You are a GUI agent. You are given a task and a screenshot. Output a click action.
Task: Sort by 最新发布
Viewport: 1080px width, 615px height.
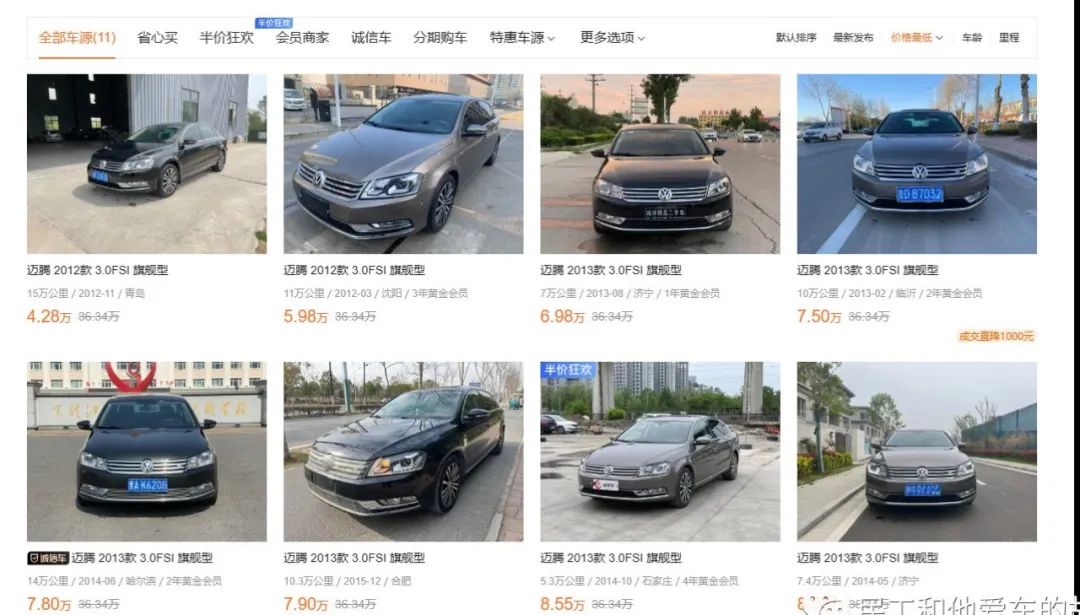coord(853,38)
